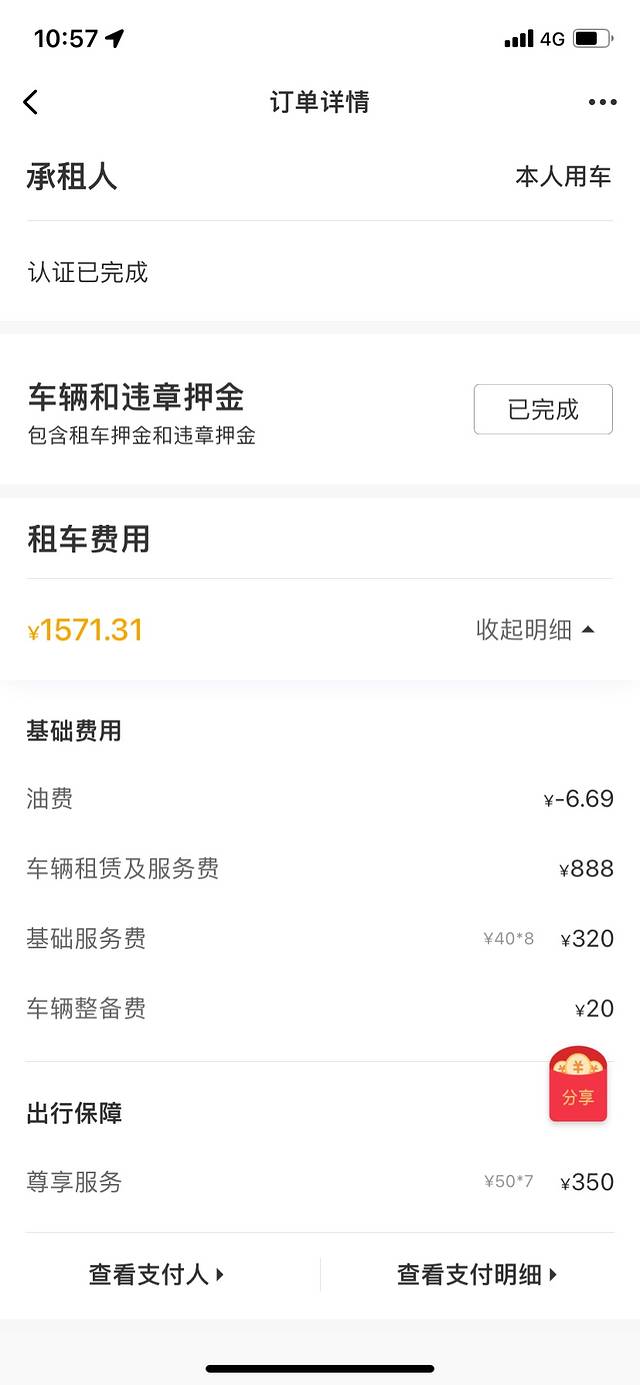Collapse the fee details with 收起明细
The width and height of the screenshot is (640, 1385).
click(x=535, y=630)
